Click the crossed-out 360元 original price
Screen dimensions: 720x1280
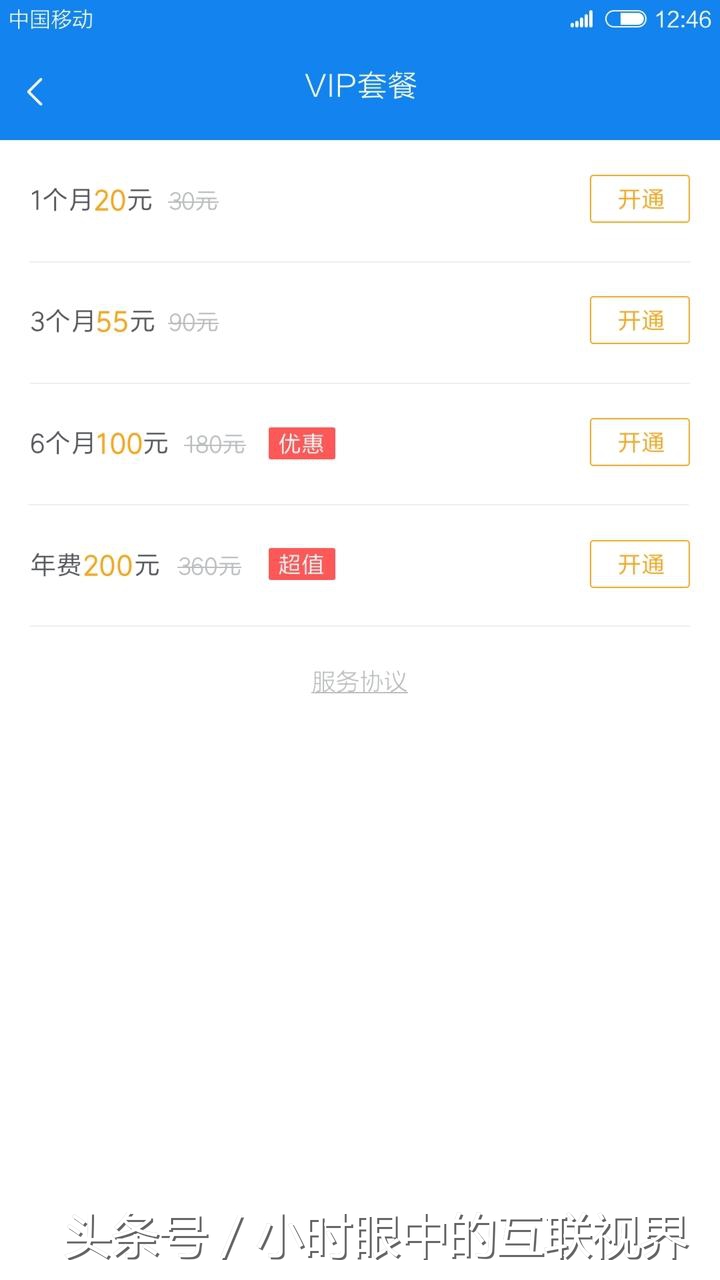[x=208, y=566]
